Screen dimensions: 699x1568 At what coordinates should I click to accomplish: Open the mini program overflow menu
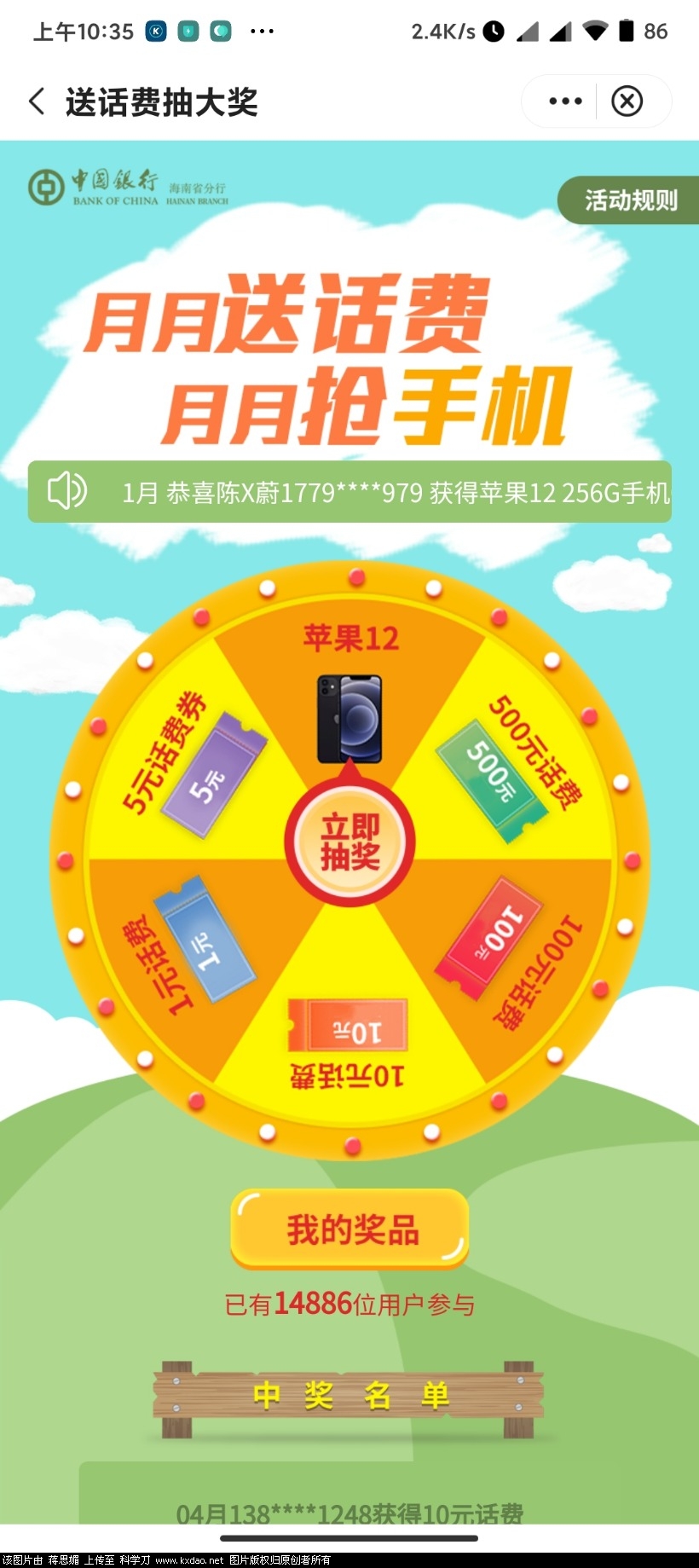click(565, 101)
